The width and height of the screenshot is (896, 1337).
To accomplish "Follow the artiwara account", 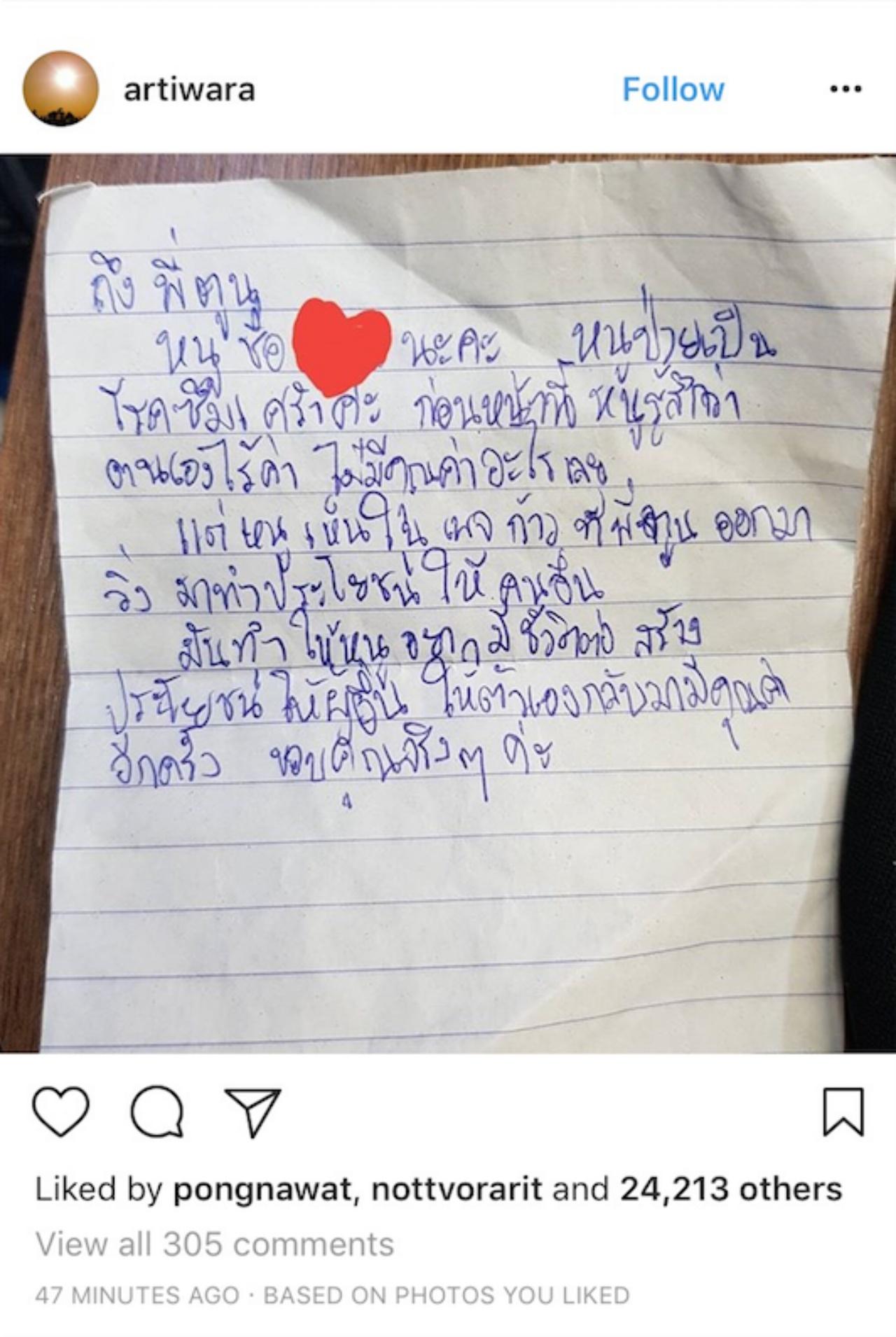I will 673,90.
